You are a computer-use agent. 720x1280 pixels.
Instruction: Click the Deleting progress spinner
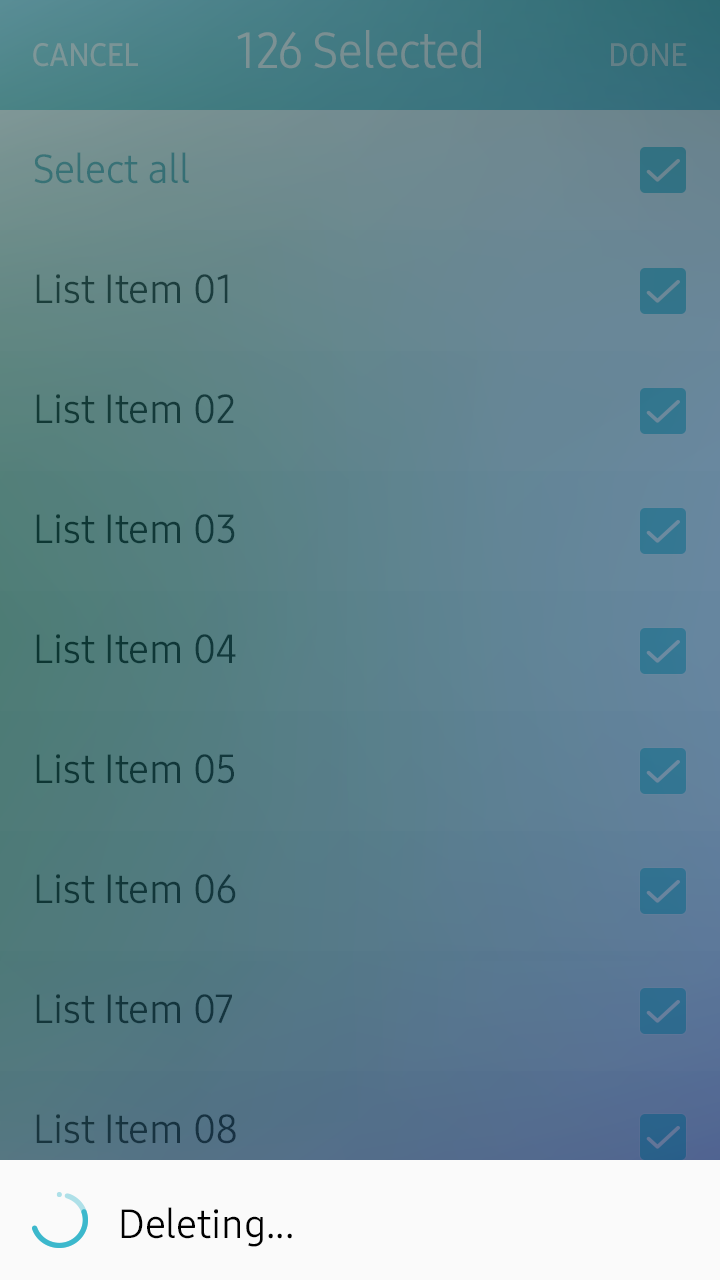pyautogui.click(x=60, y=1221)
